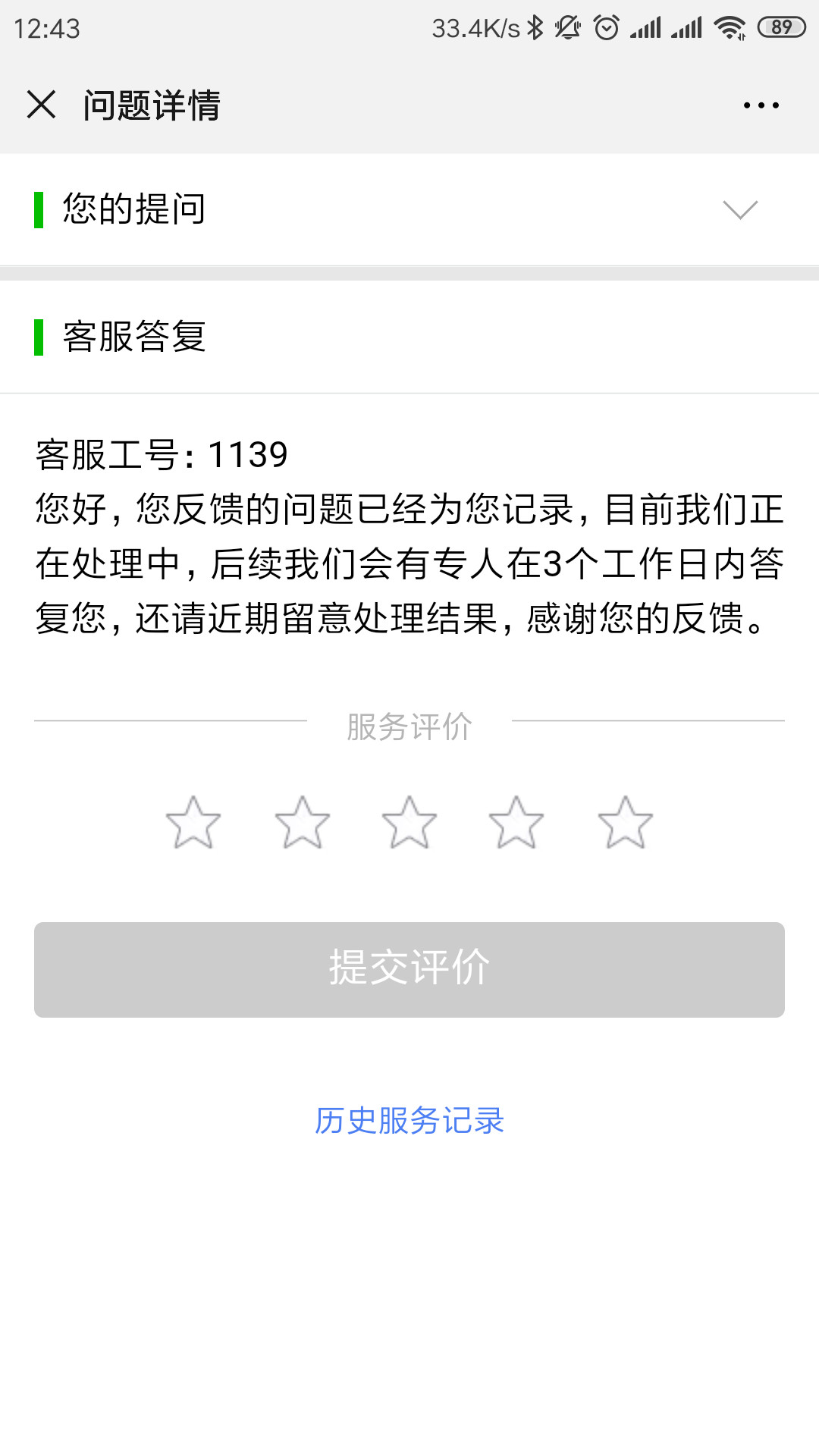The width and height of the screenshot is (819, 1456).
Task: Choose a four-star service rating
Action: [x=516, y=823]
